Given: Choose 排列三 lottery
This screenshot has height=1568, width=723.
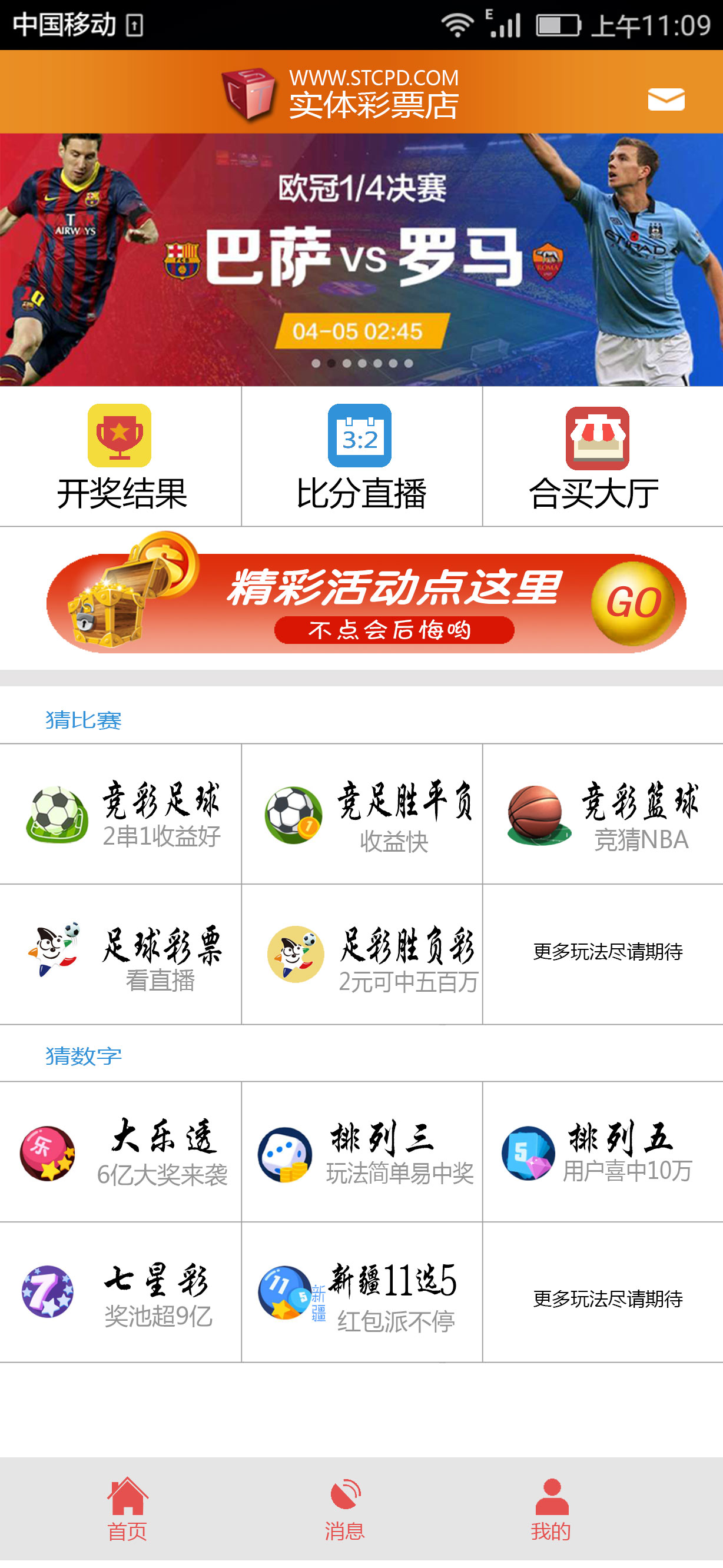Looking at the screenshot, I should 362,1152.
